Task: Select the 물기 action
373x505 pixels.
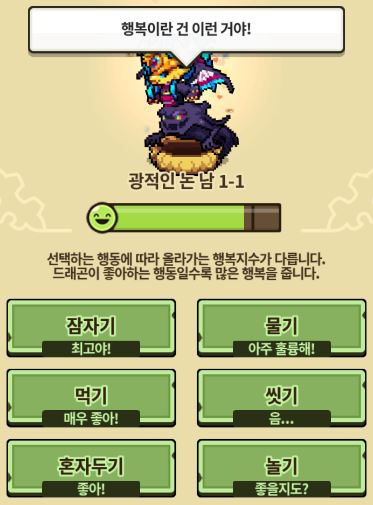Action: tap(282, 328)
